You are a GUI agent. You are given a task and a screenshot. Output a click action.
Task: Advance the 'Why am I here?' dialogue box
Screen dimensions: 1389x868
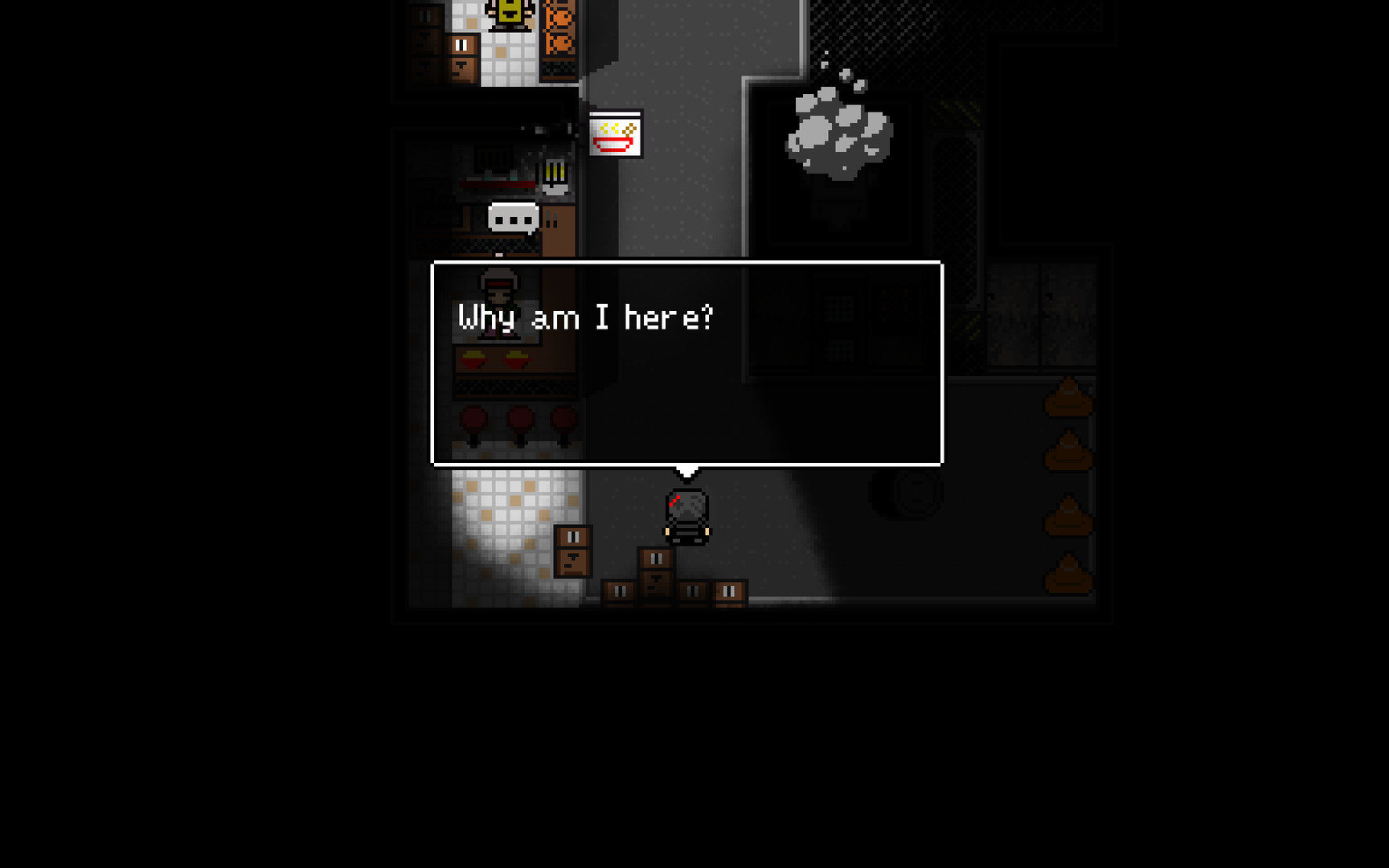click(x=686, y=363)
